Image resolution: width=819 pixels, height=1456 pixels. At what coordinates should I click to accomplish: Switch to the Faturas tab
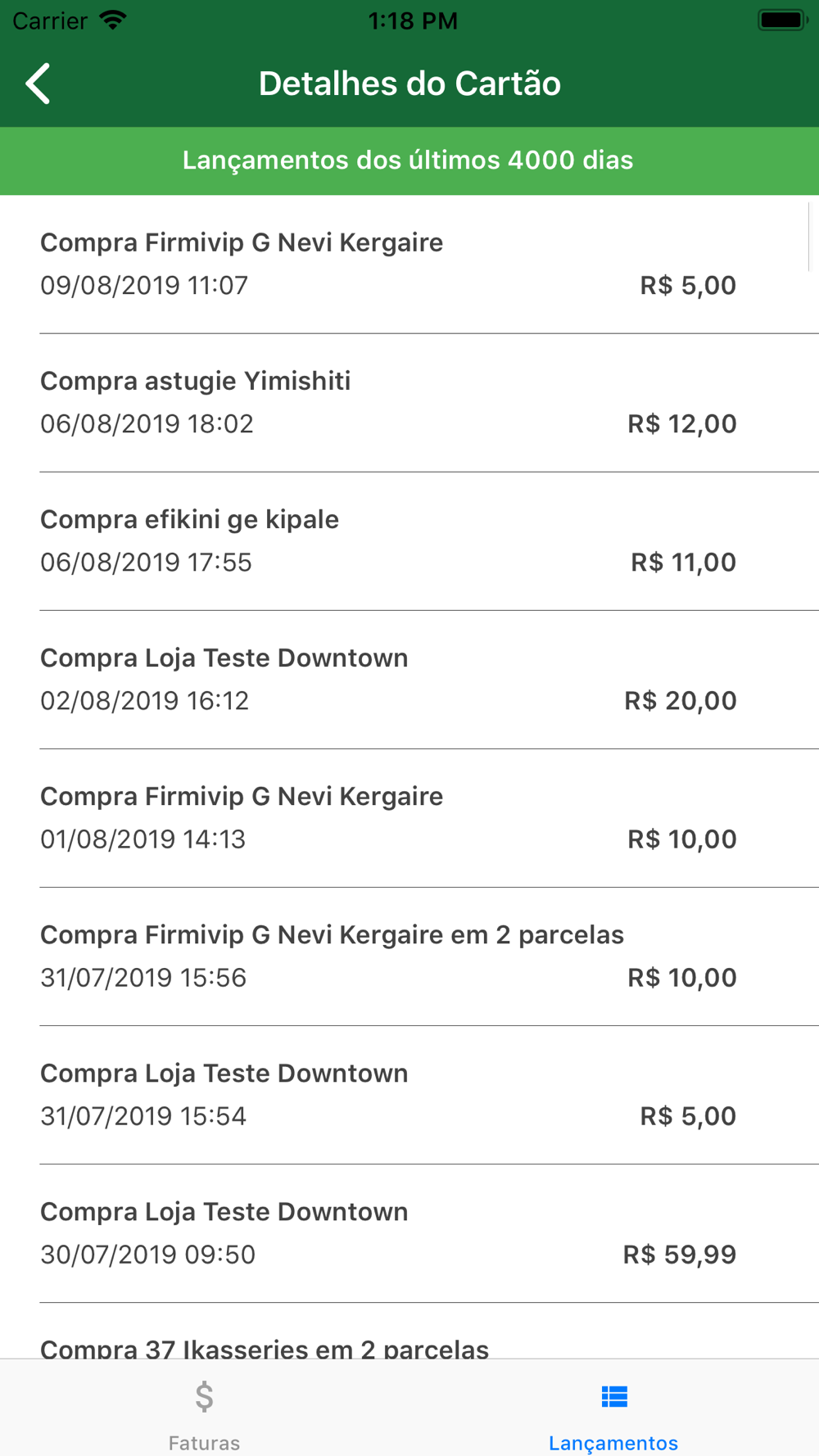[x=204, y=1412]
